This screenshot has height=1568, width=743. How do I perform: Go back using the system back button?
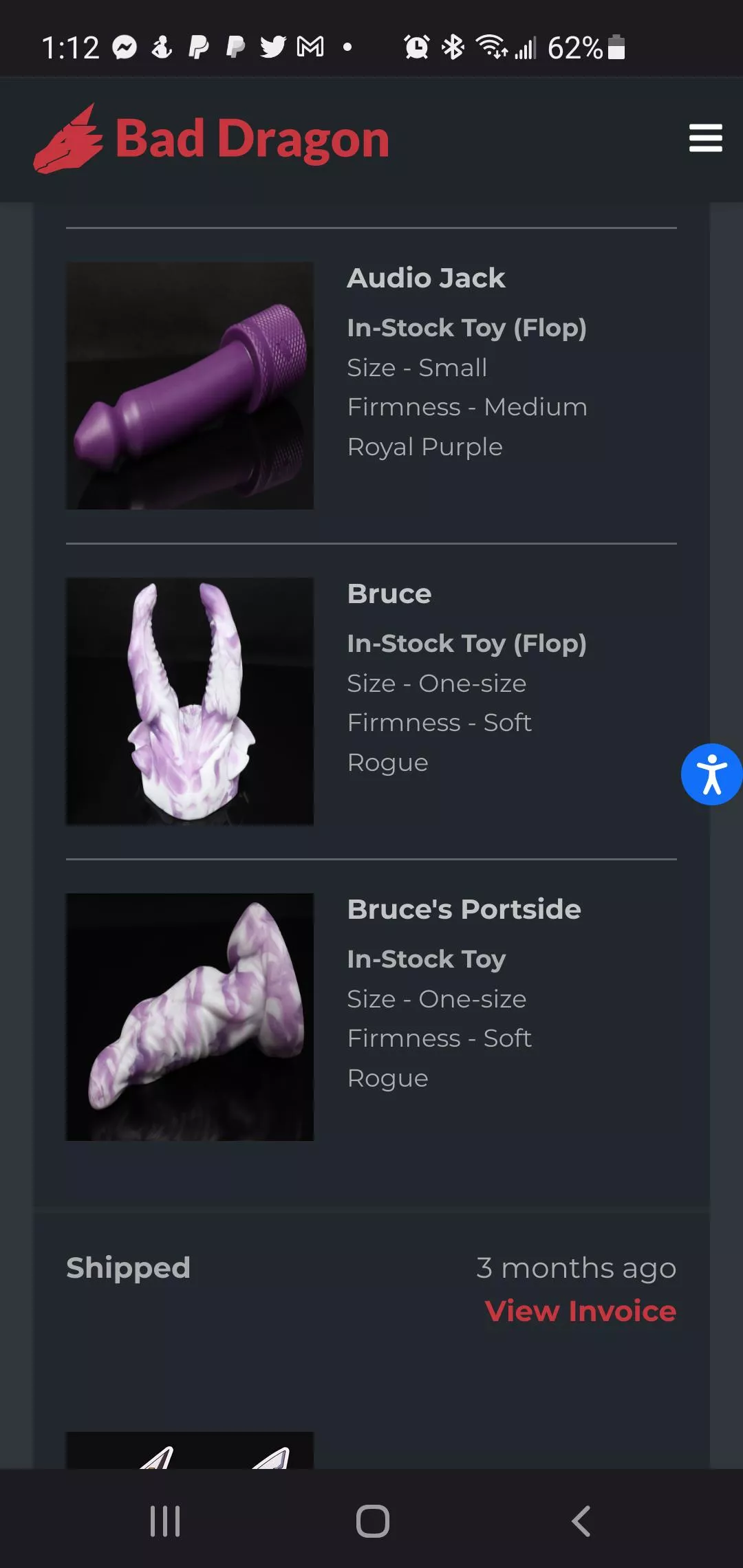(x=581, y=1521)
